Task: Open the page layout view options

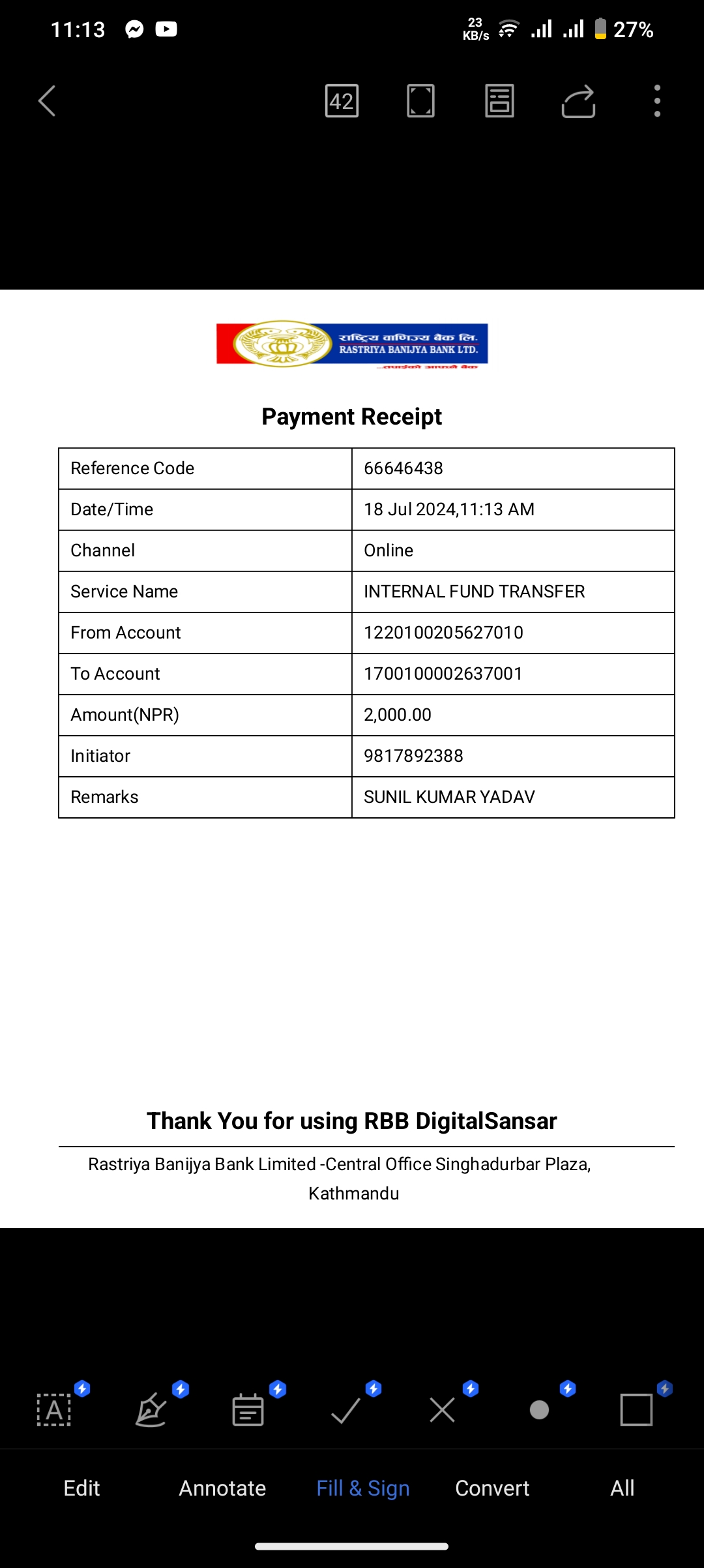Action: click(499, 101)
